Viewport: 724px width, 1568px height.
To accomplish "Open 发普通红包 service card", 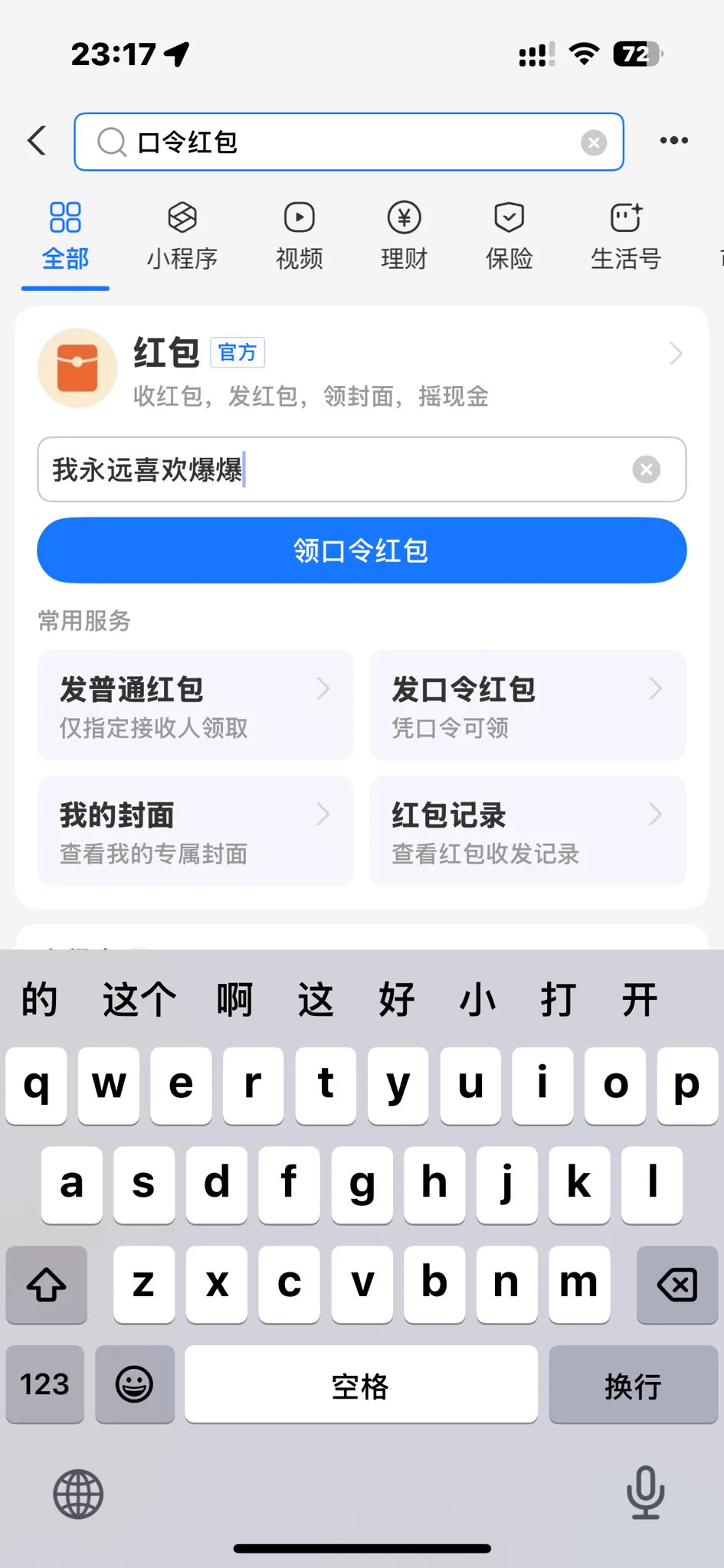I will point(195,705).
